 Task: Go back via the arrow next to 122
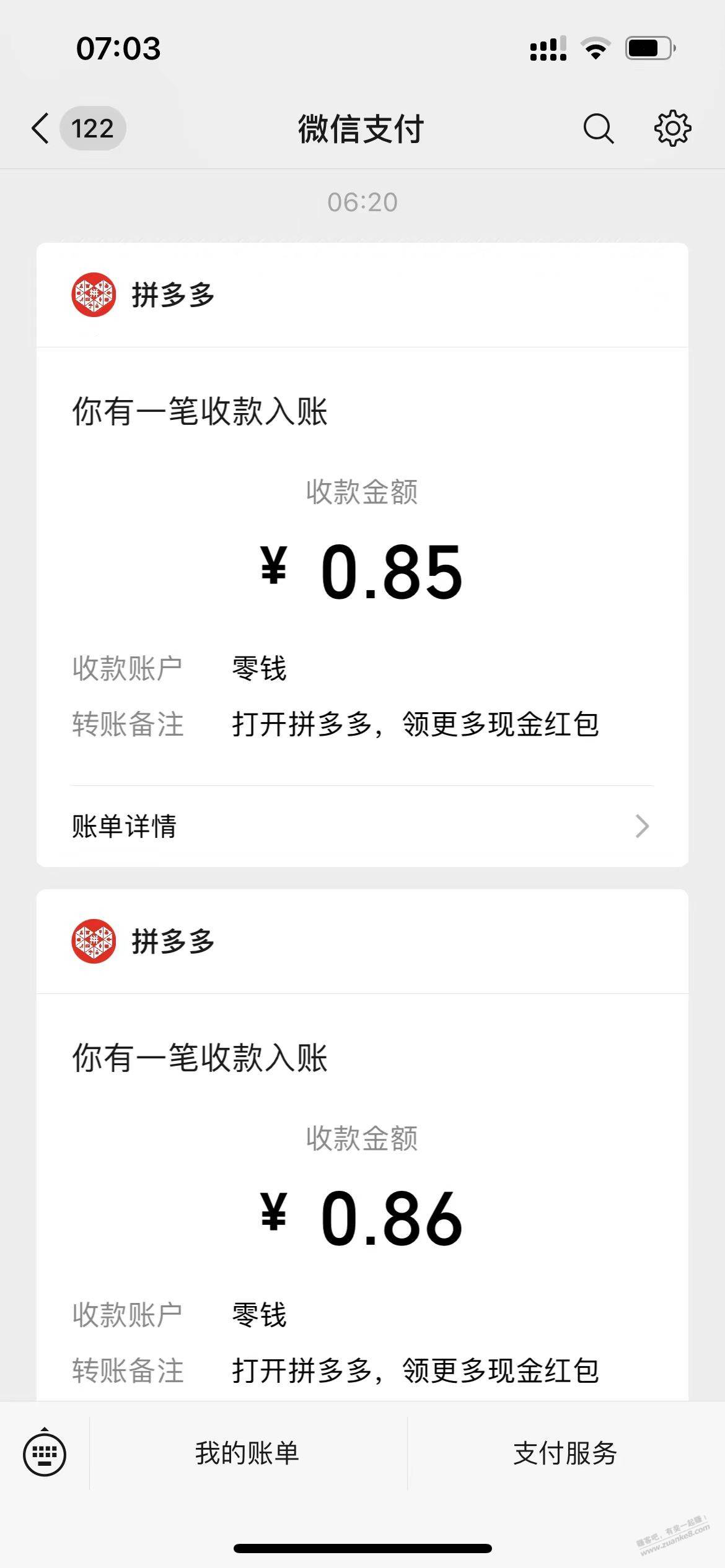click(40, 129)
